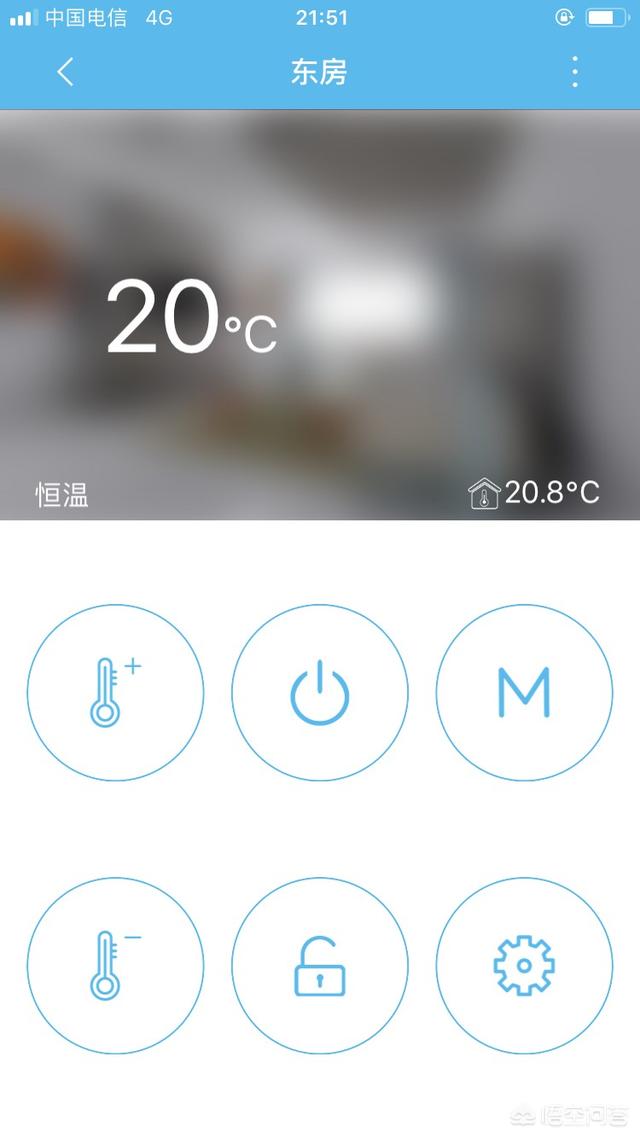The image size is (640, 1138).
Task: Go back from the 东房 screen
Action: pyautogui.click(x=66, y=72)
